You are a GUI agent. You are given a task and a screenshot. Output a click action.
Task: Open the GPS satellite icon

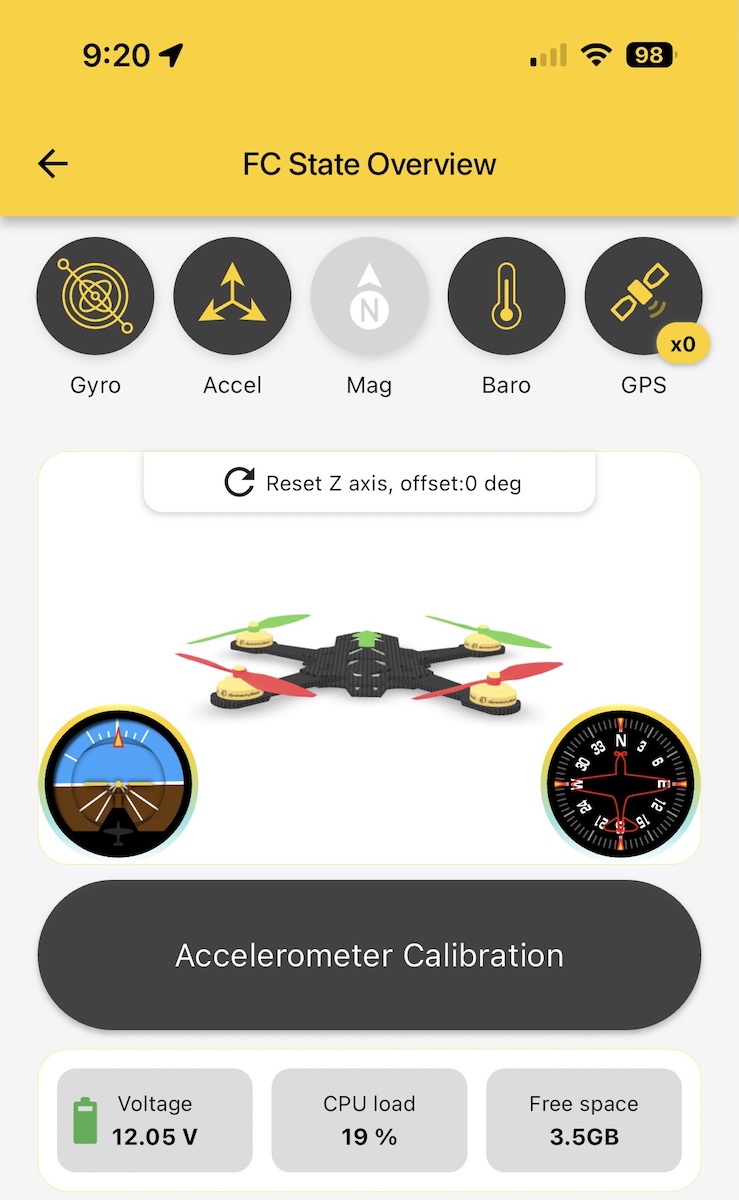pos(643,296)
